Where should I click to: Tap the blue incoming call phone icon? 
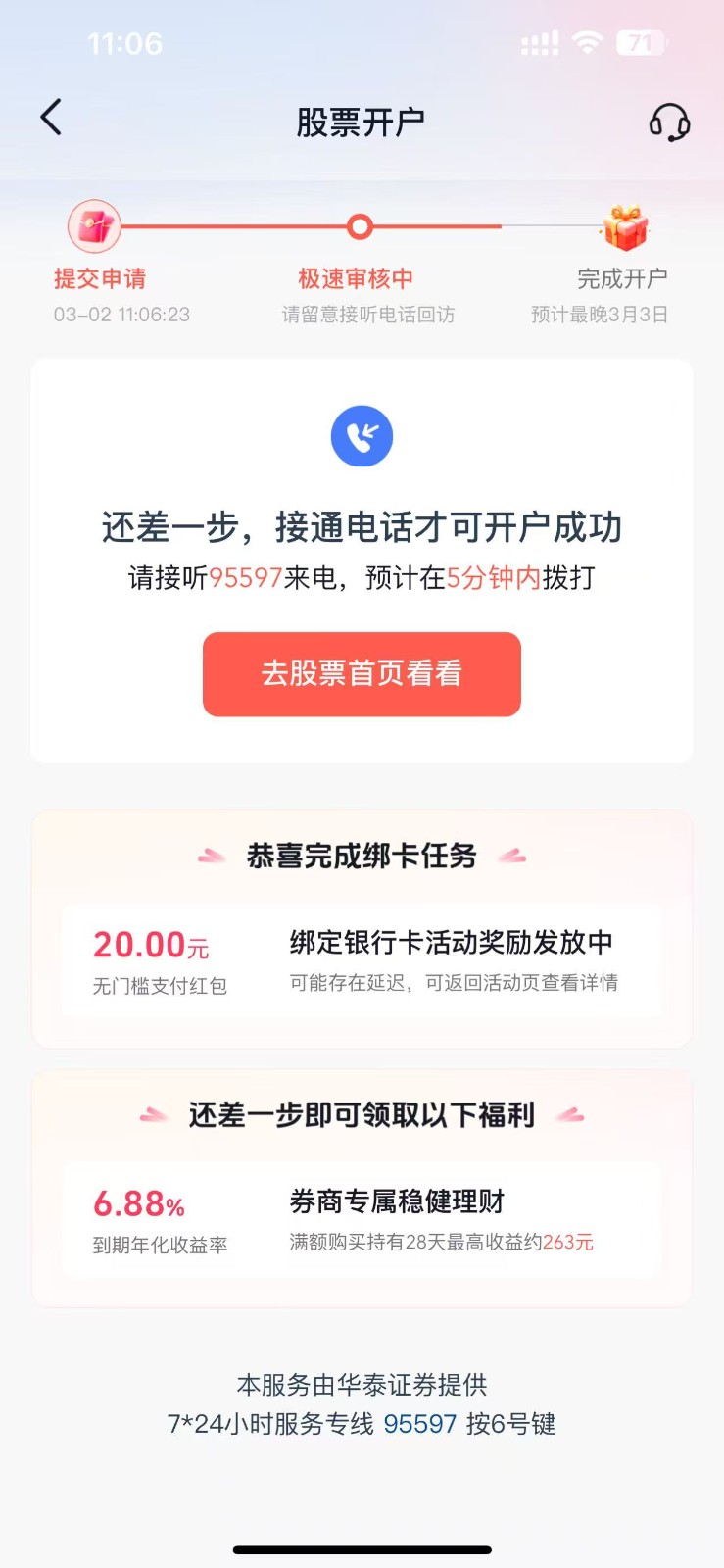362,436
